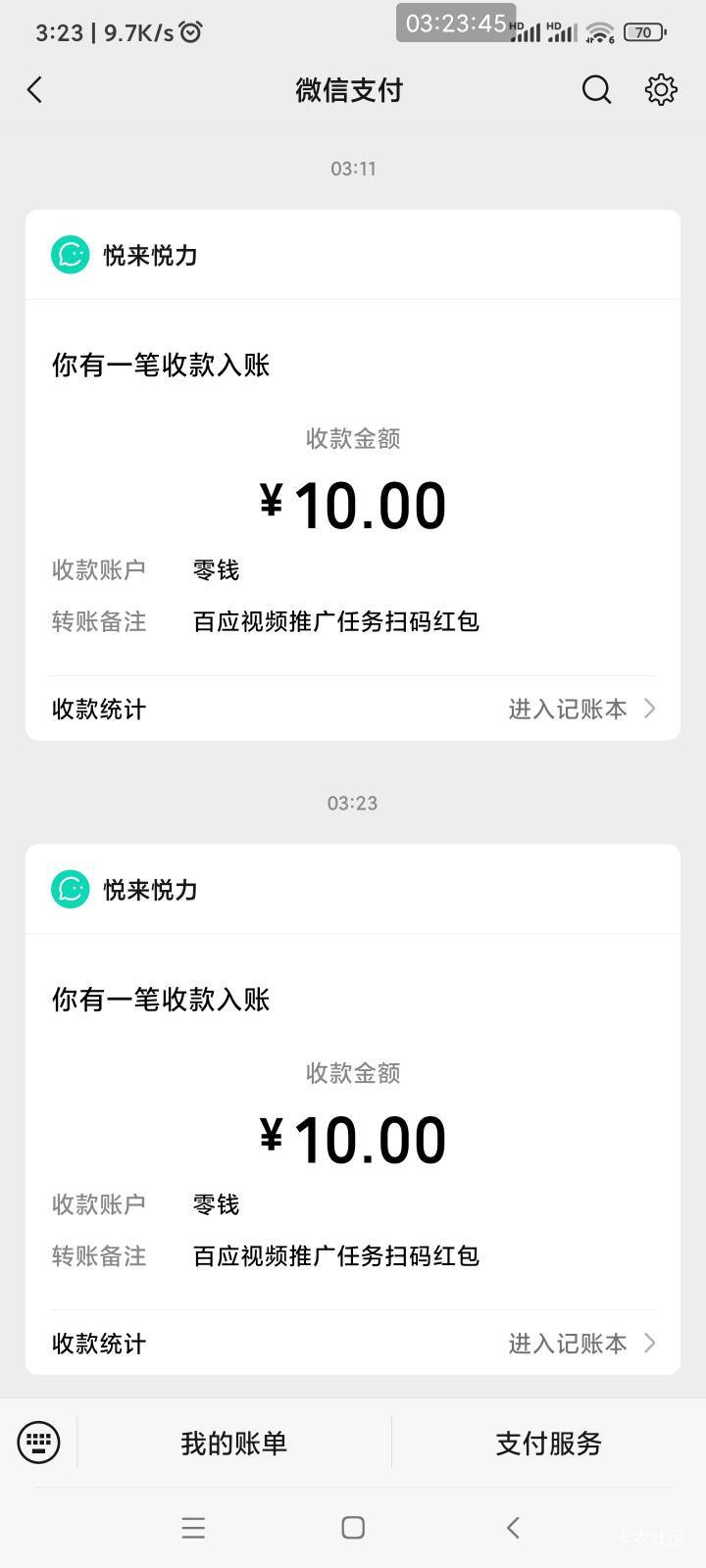Open 我的账单 menu
The width and height of the screenshot is (706, 1568).
233,1443
